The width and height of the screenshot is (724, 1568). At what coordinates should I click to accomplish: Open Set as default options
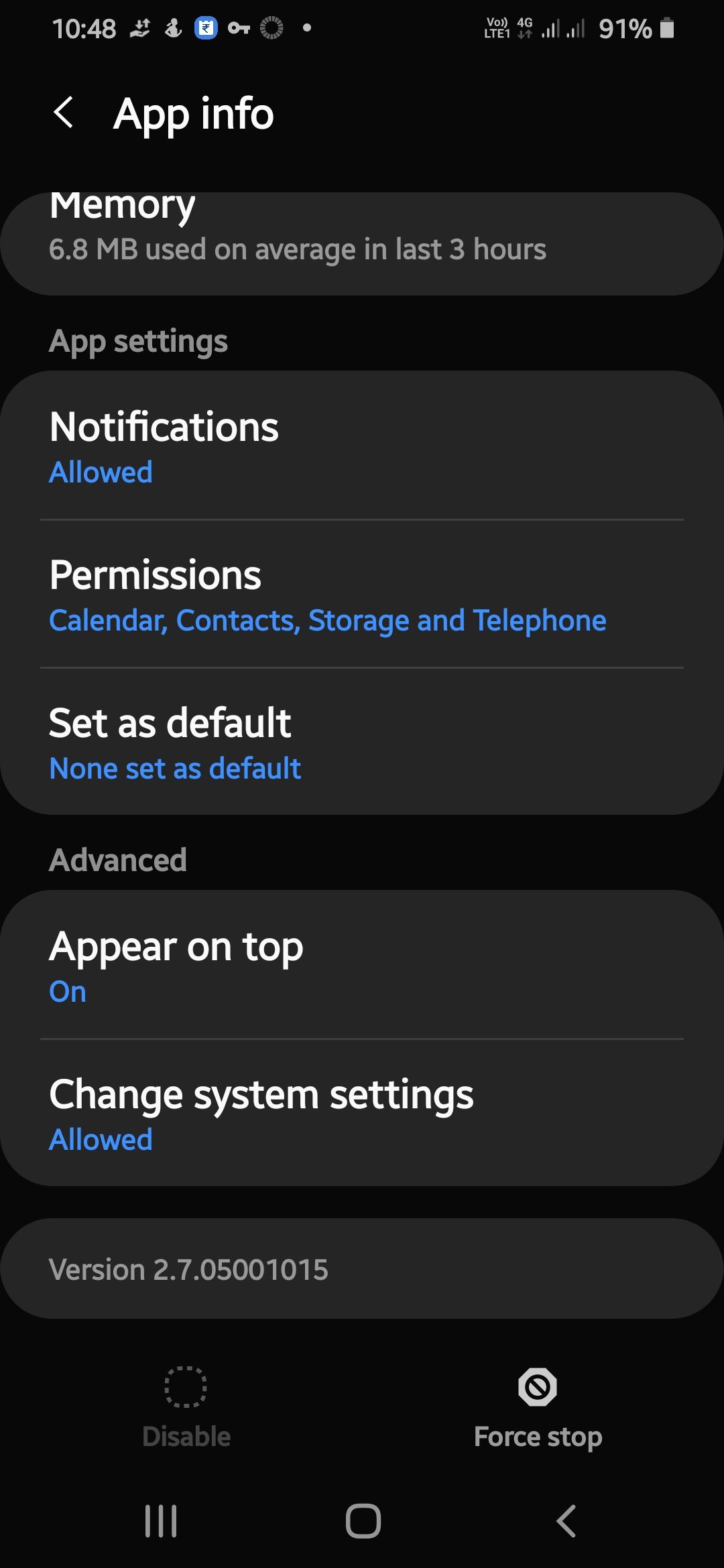tap(362, 742)
